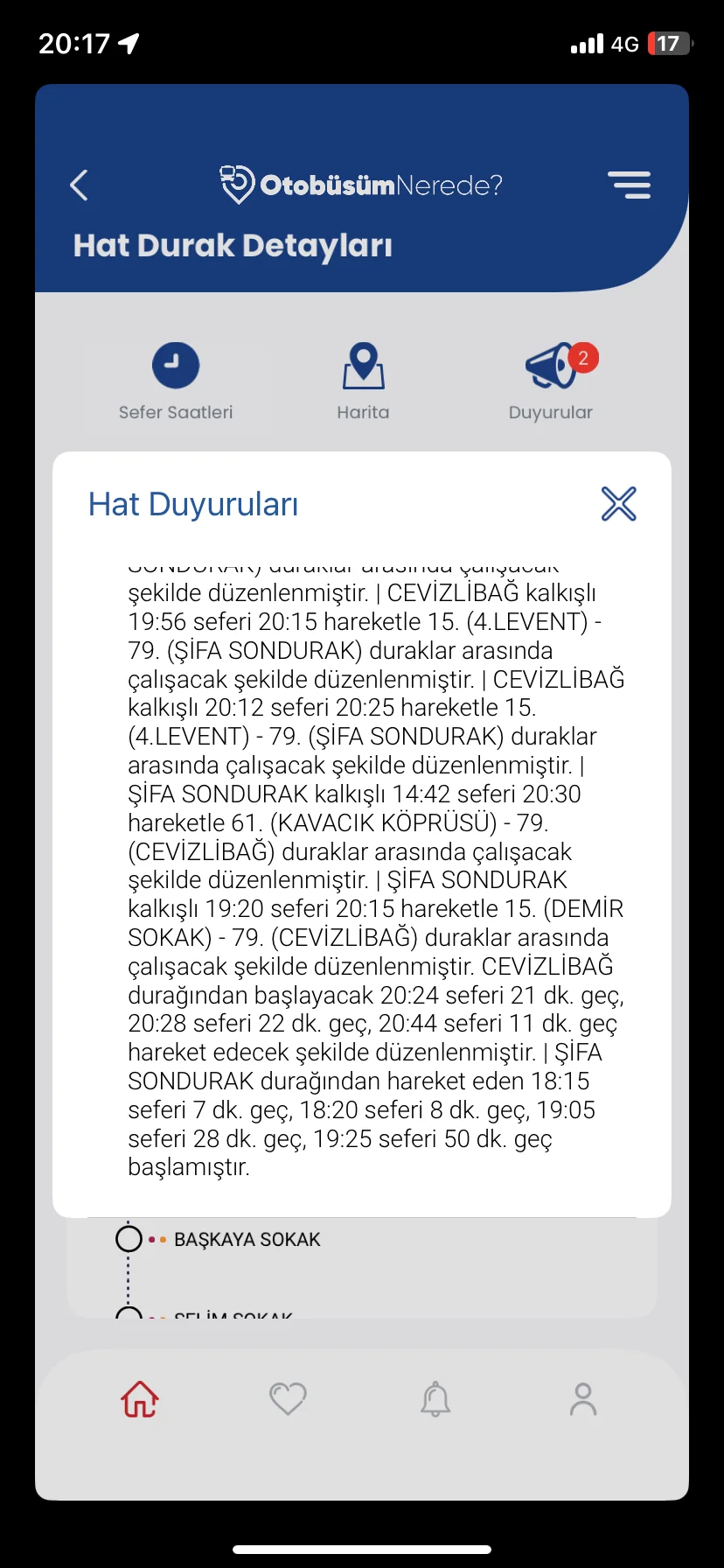Go back using the back arrow
Viewport: 724px width, 1568px height.
(79, 185)
